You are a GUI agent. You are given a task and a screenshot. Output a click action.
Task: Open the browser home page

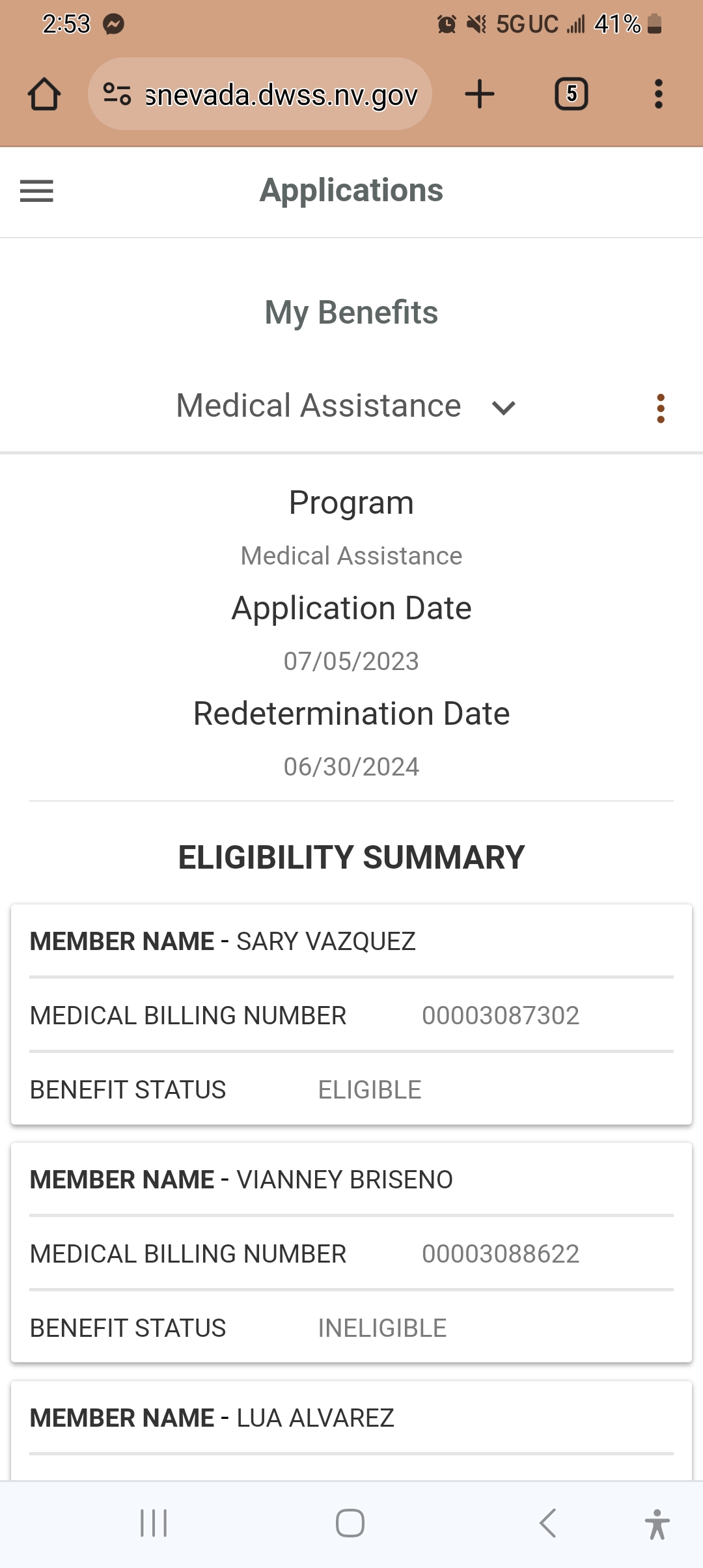(44, 94)
